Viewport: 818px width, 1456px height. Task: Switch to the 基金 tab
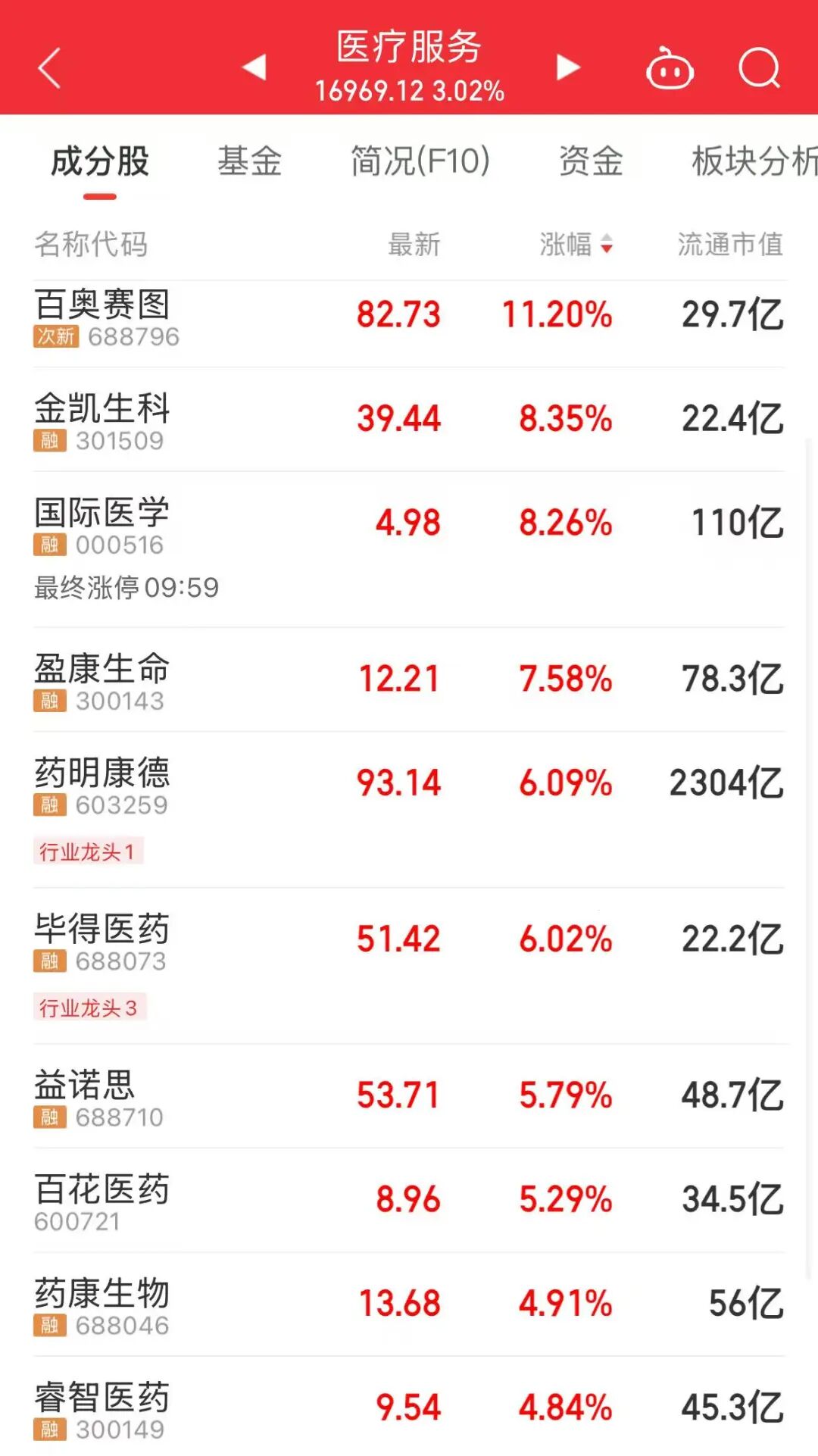249,161
